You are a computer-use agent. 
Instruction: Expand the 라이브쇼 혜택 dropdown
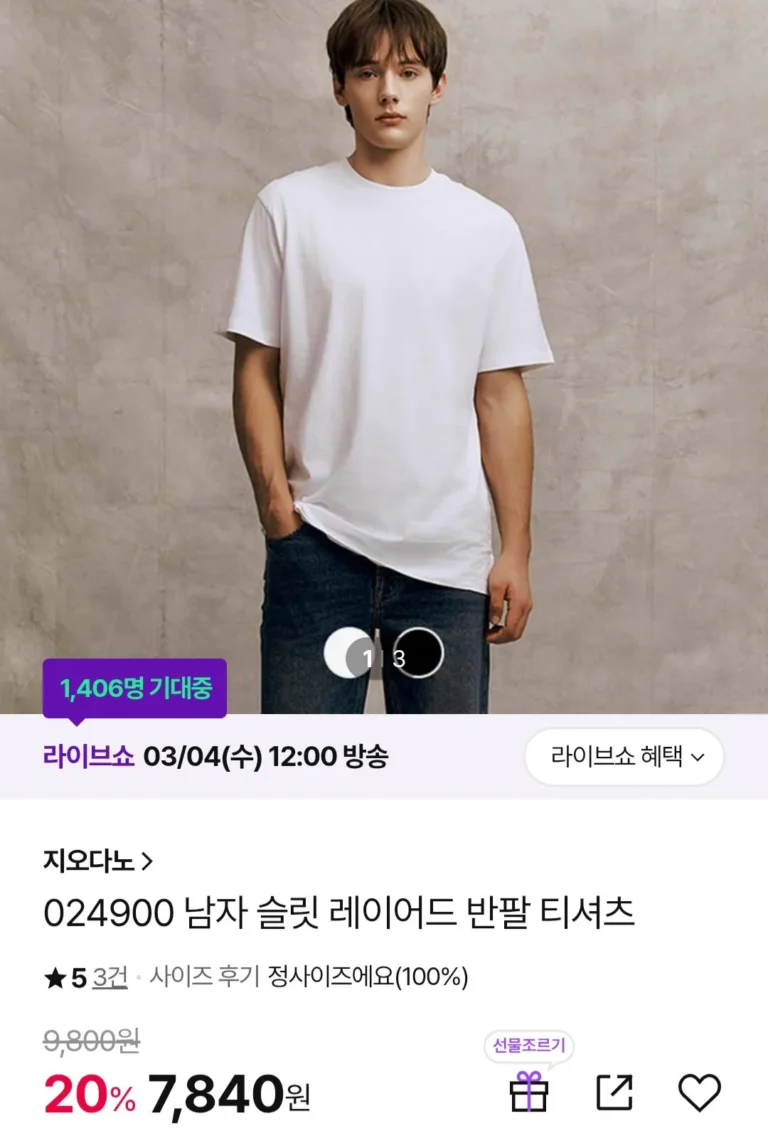coord(624,756)
